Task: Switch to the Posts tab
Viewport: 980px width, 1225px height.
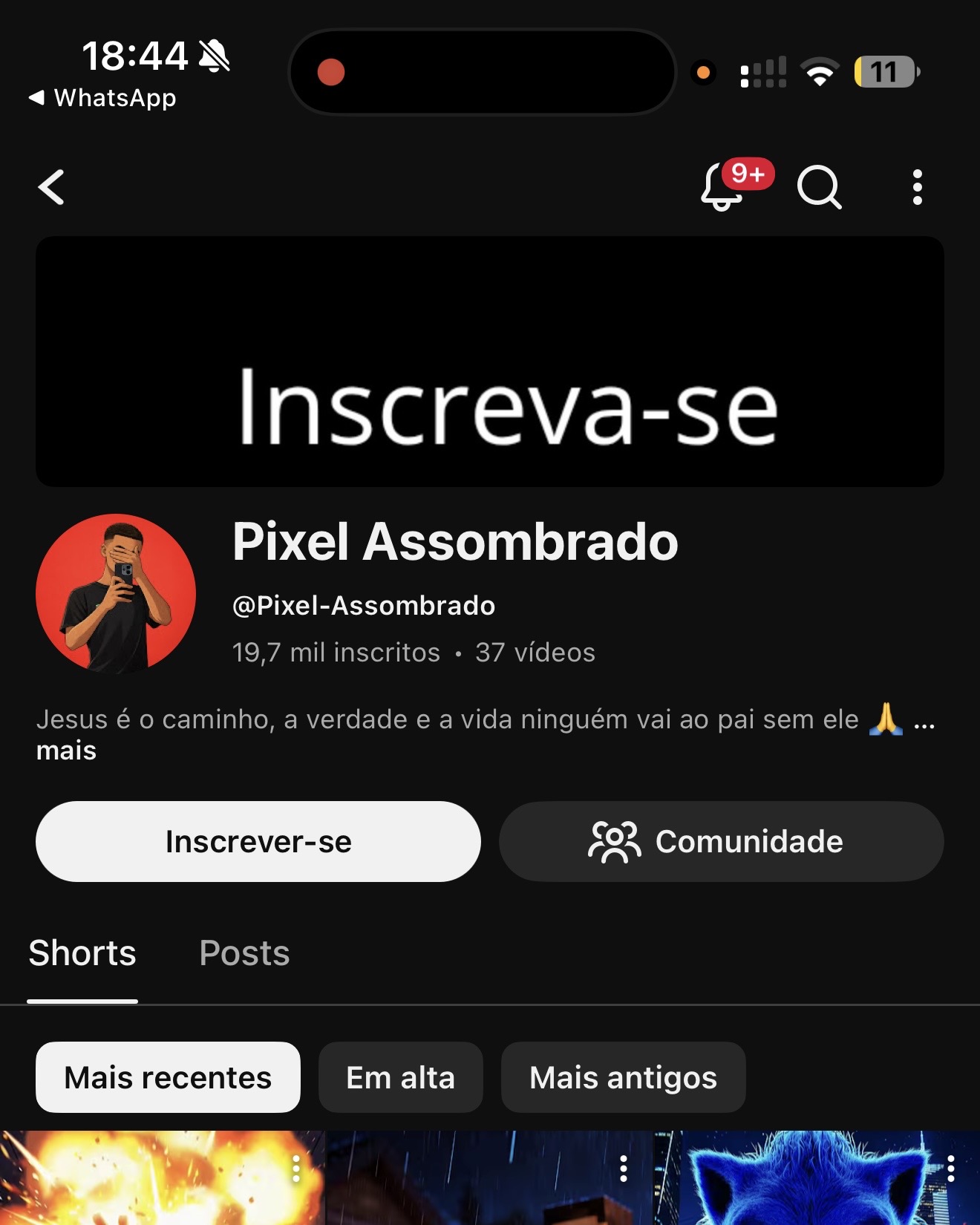Action: (x=244, y=953)
